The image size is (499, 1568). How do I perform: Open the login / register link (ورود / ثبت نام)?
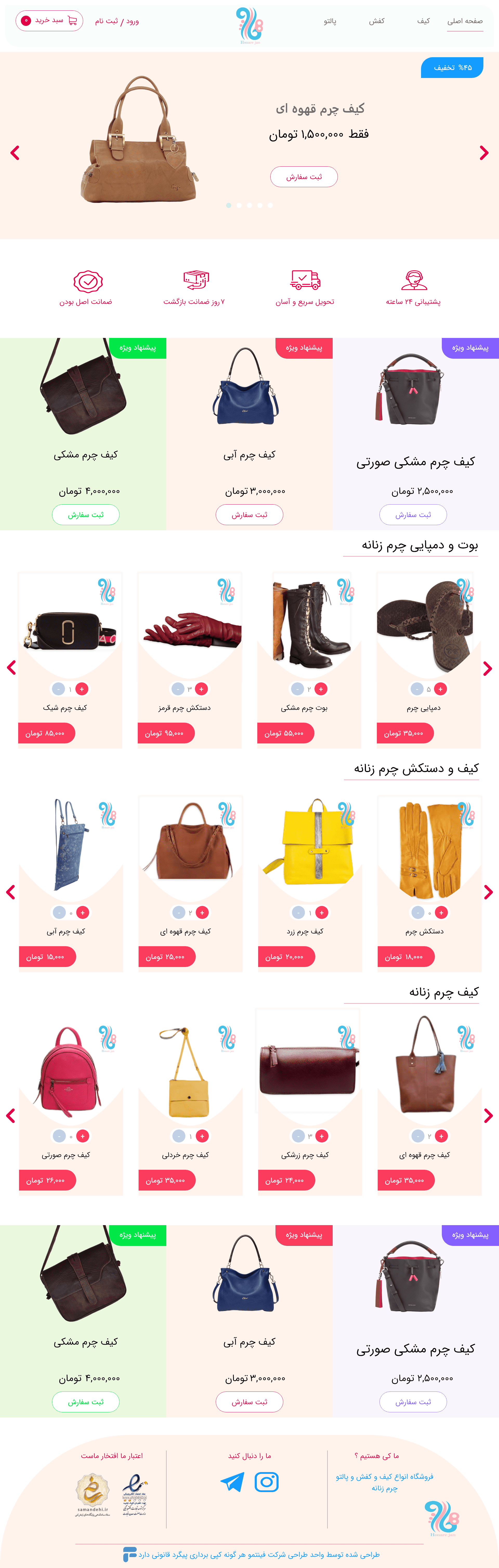tap(117, 21)
